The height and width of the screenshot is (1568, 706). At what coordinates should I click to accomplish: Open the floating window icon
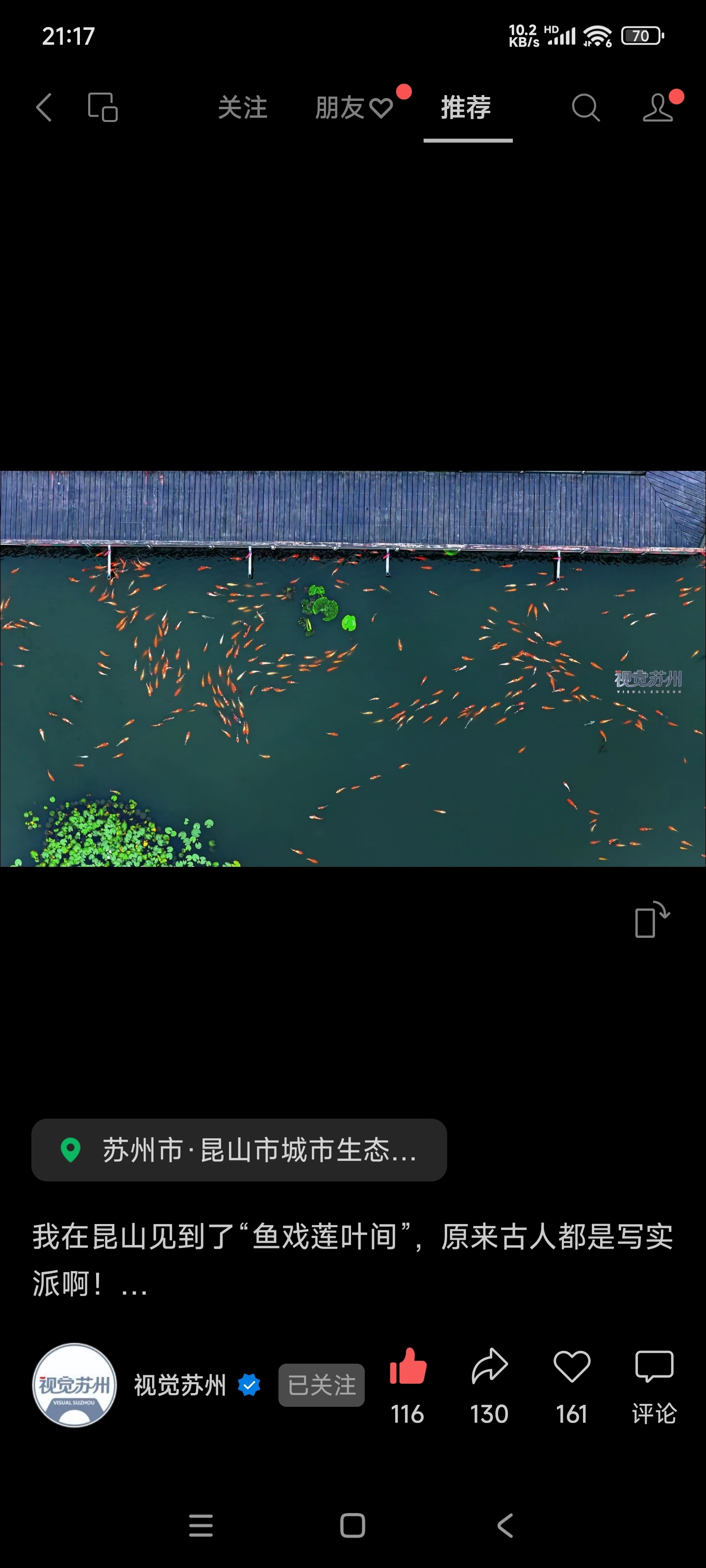tap(103, 108)
